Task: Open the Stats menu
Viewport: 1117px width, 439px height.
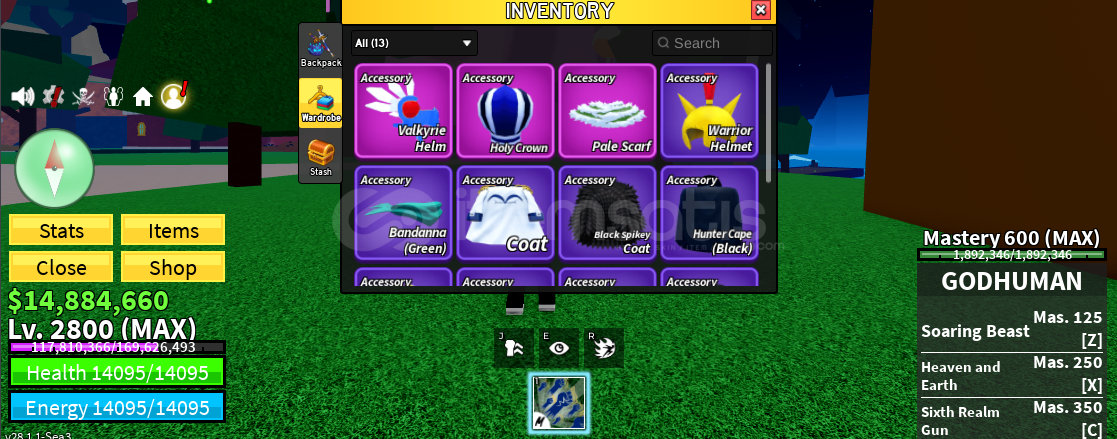Action: 61,230
